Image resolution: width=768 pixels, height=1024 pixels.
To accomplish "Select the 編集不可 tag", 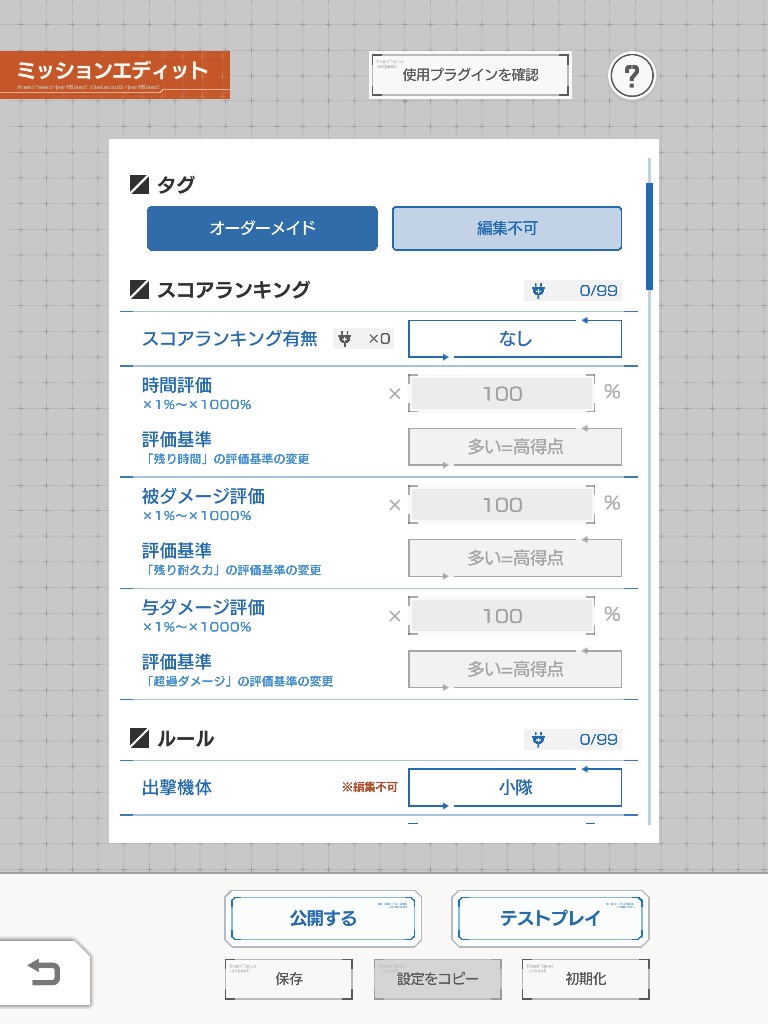I will tap(507, 228).
